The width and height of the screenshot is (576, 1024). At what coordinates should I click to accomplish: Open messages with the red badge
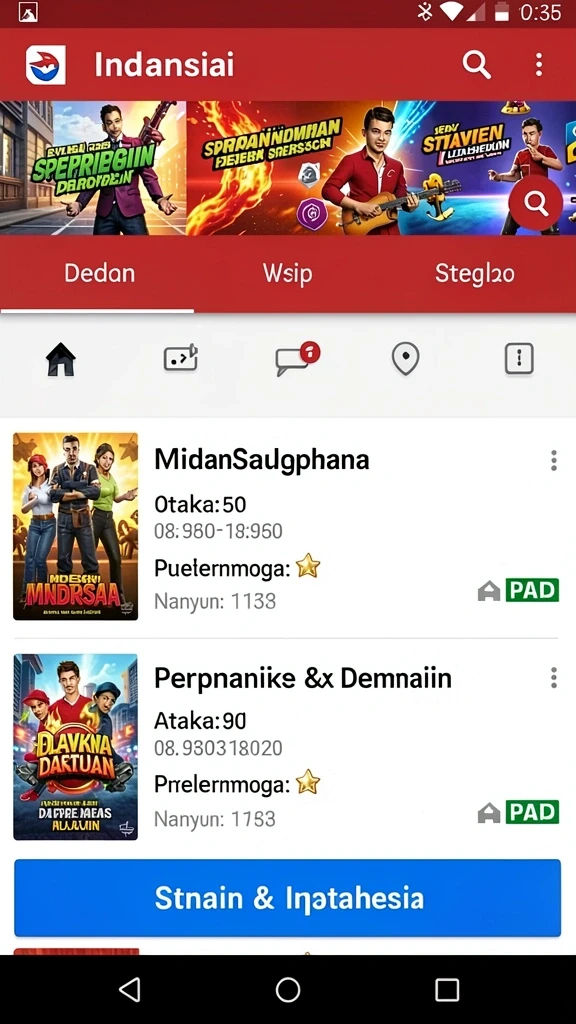tap(296, 359)
